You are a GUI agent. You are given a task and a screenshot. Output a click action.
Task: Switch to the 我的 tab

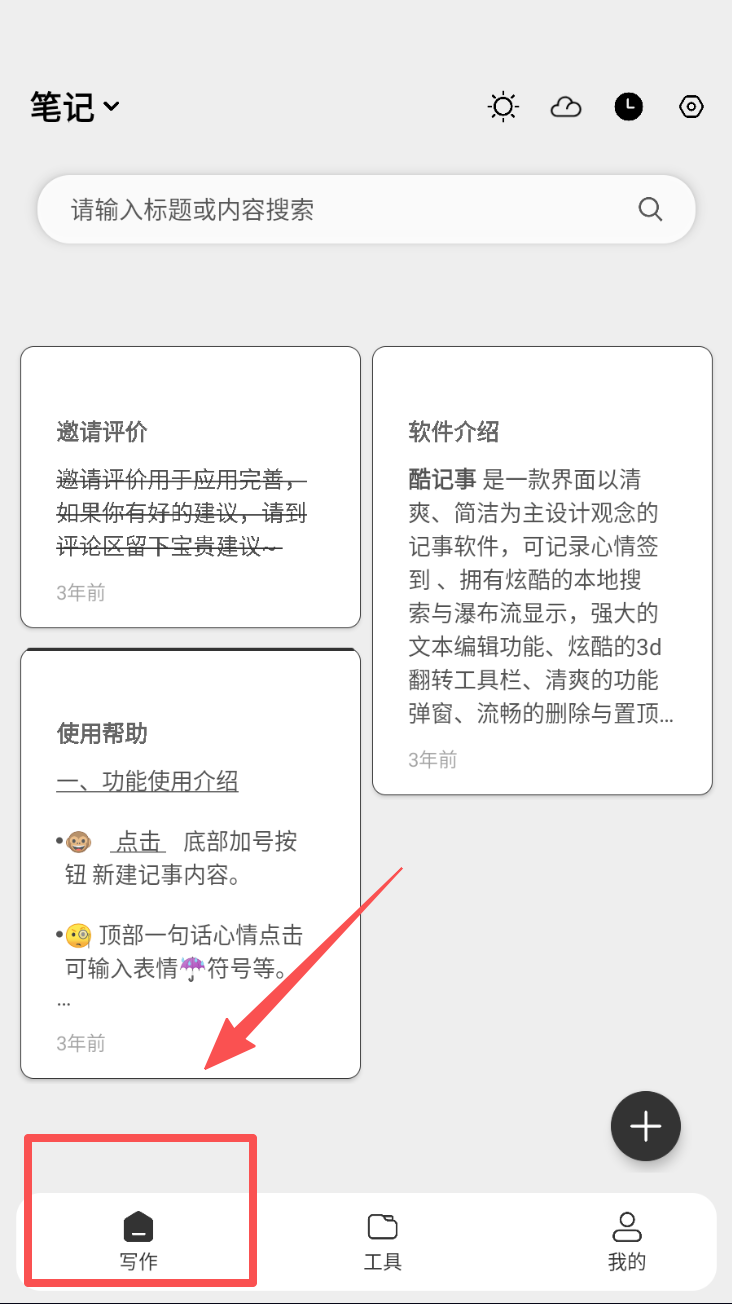[626, 1240]
